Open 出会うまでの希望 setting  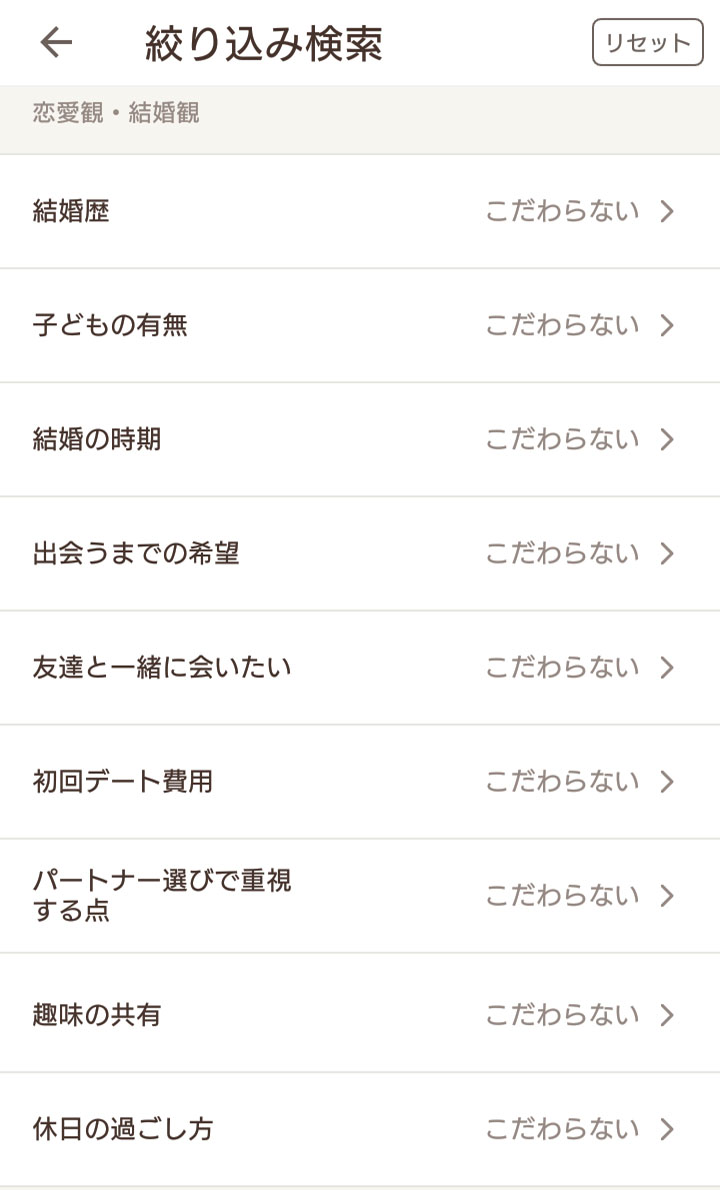click(360, 553)
